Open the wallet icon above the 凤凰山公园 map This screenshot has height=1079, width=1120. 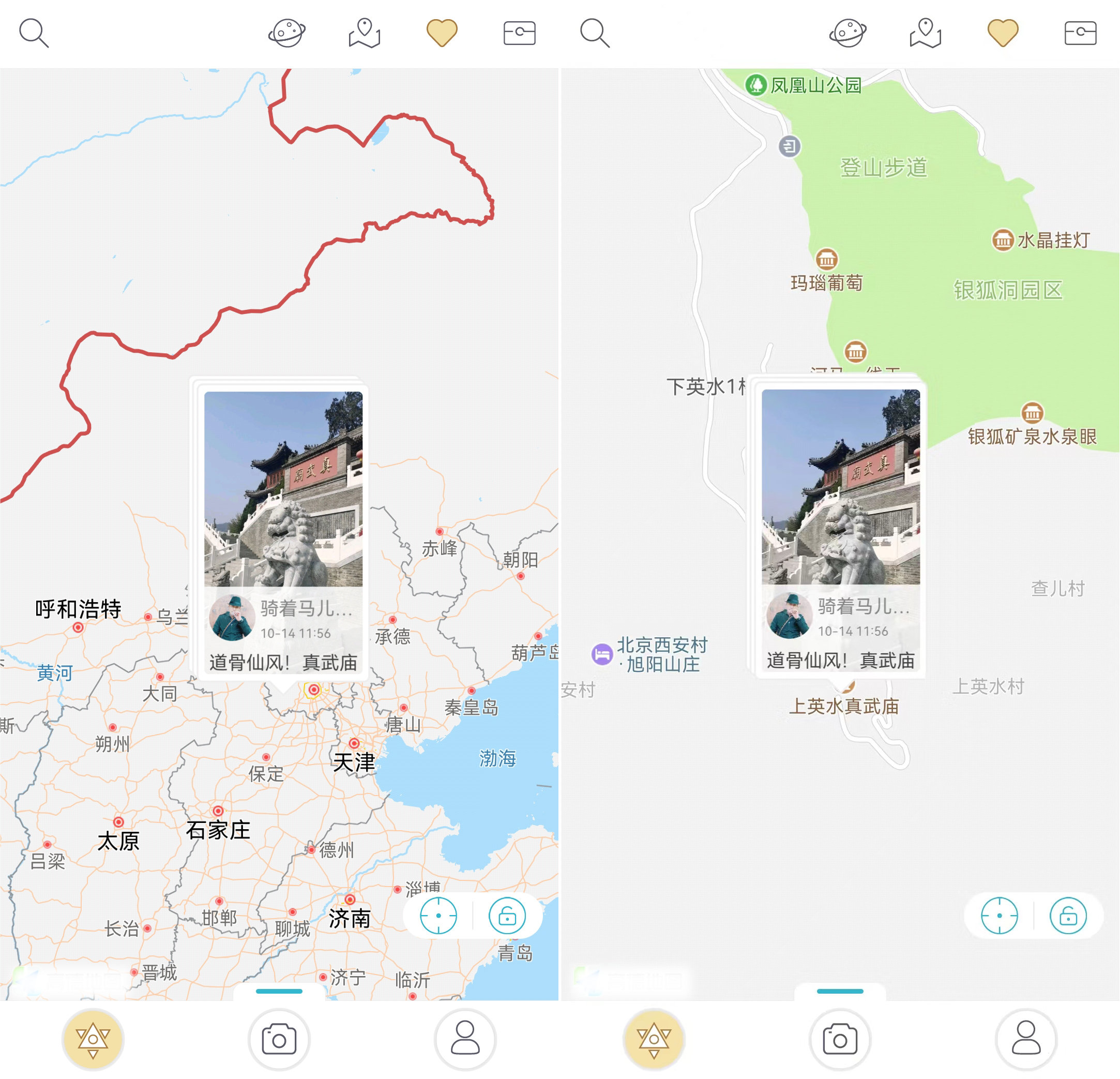(1080, 33)
